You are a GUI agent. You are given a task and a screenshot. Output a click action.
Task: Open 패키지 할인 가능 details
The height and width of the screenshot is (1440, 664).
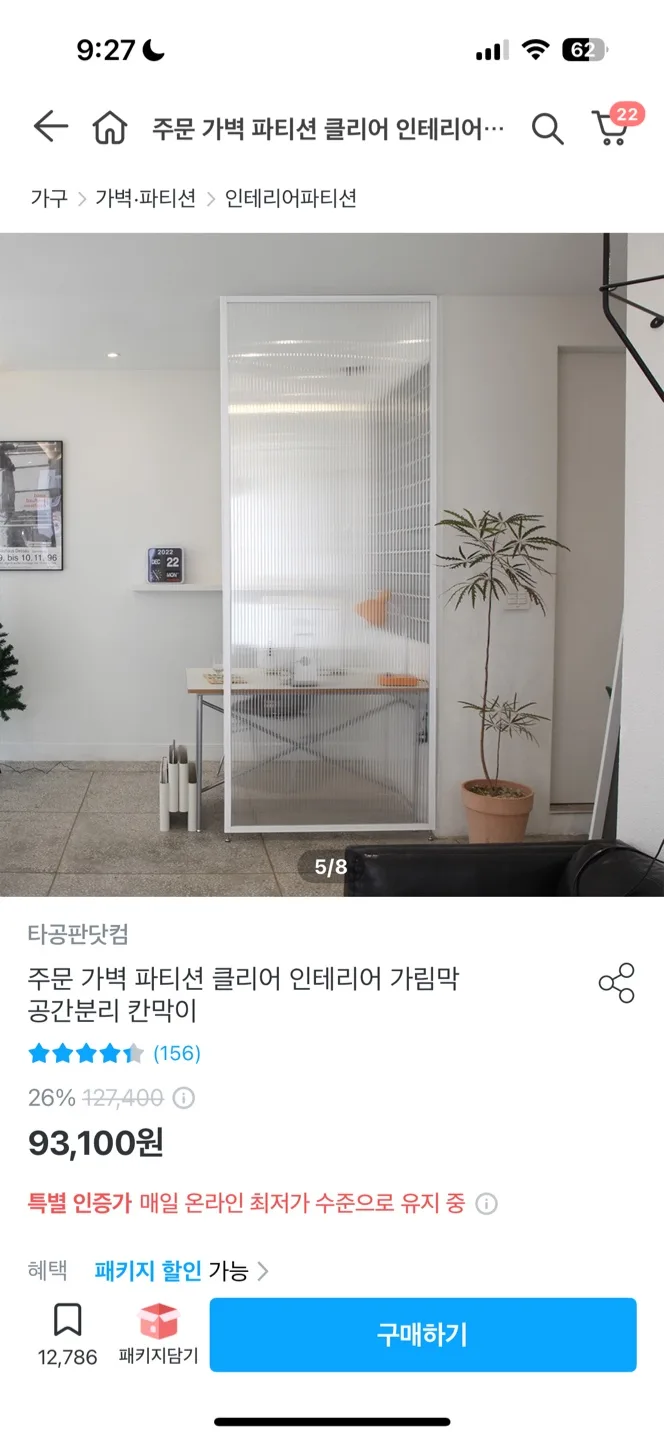pos(181,1271)
